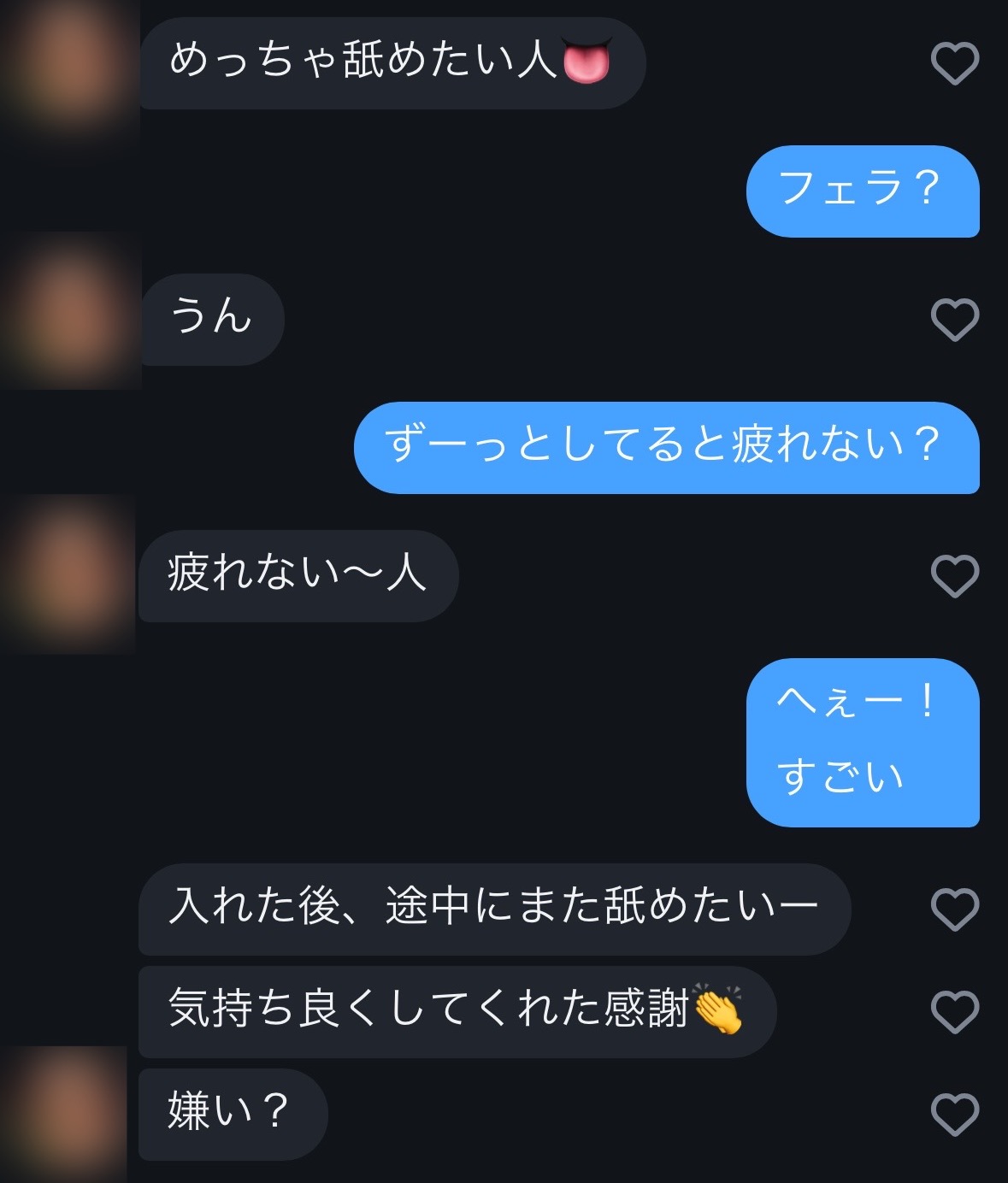Open the profile photo next to "嫌い？"

(x=64, y=1111)
